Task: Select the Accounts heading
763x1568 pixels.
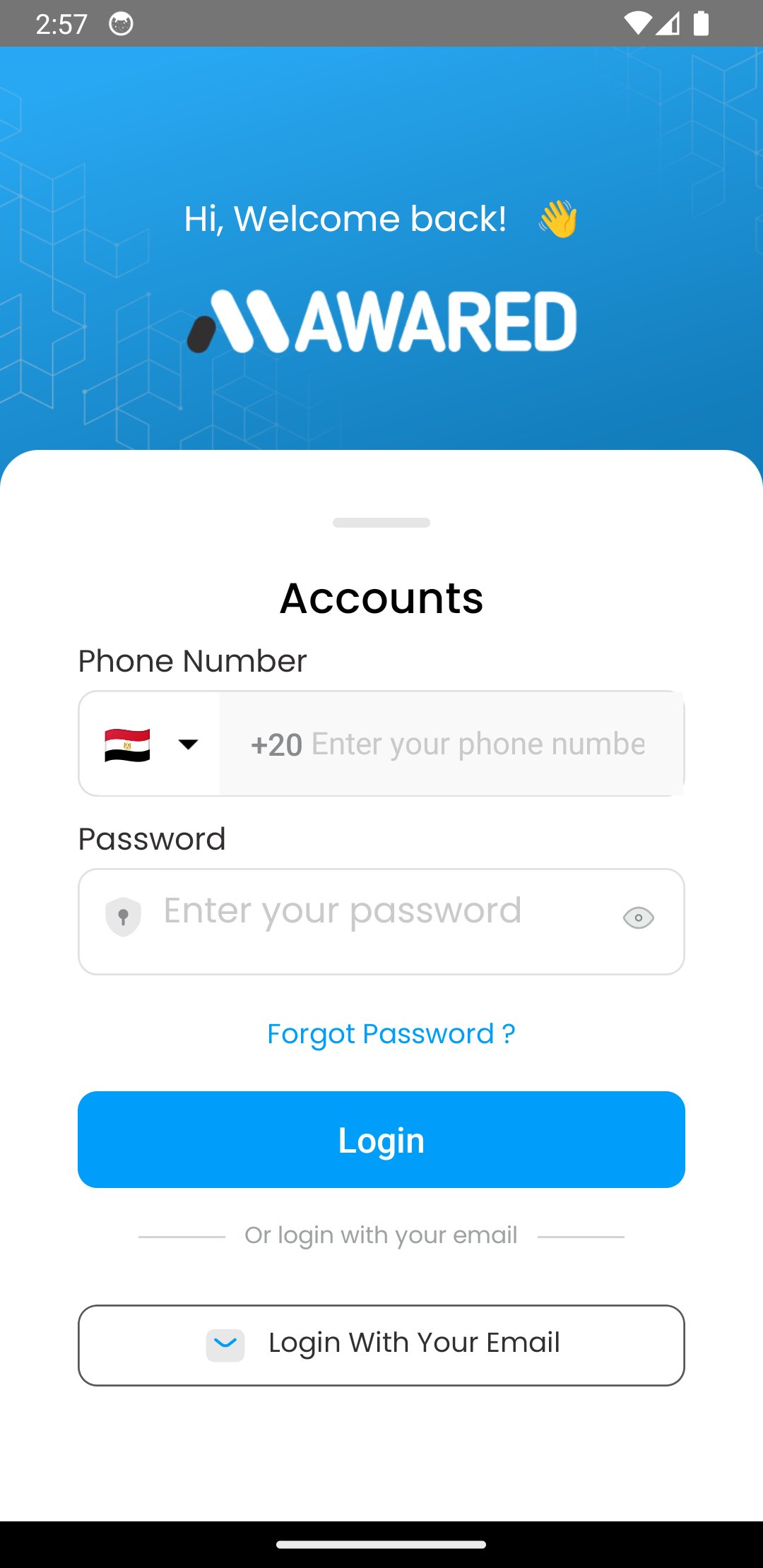Action: click(381, 598)
